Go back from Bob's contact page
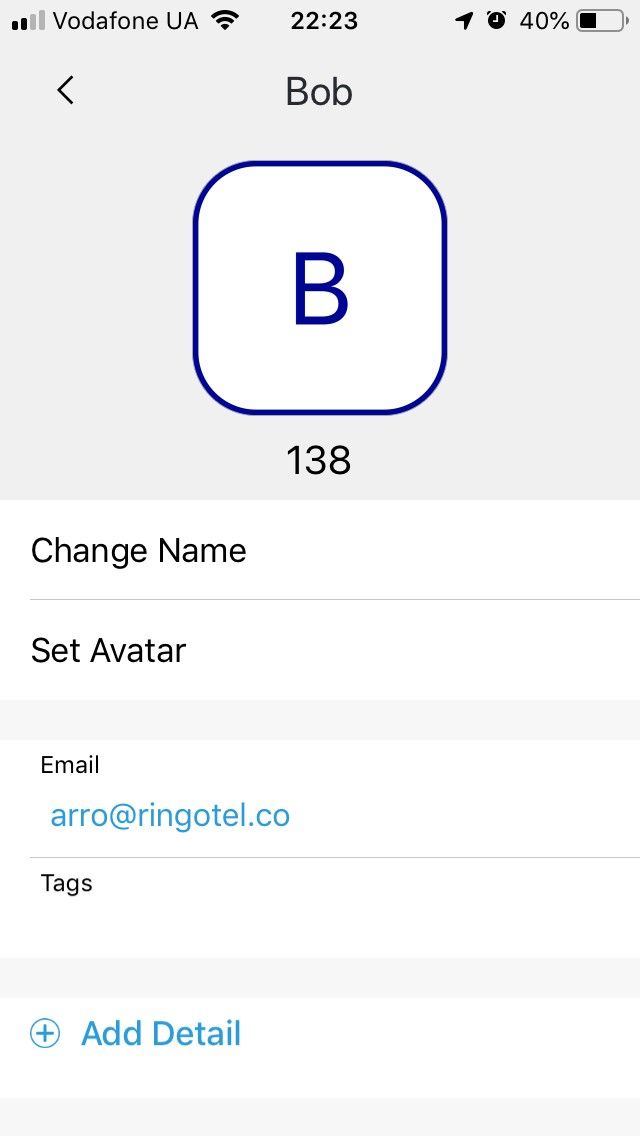This screenshot has width=640, height=1136. tap(65, 91)
